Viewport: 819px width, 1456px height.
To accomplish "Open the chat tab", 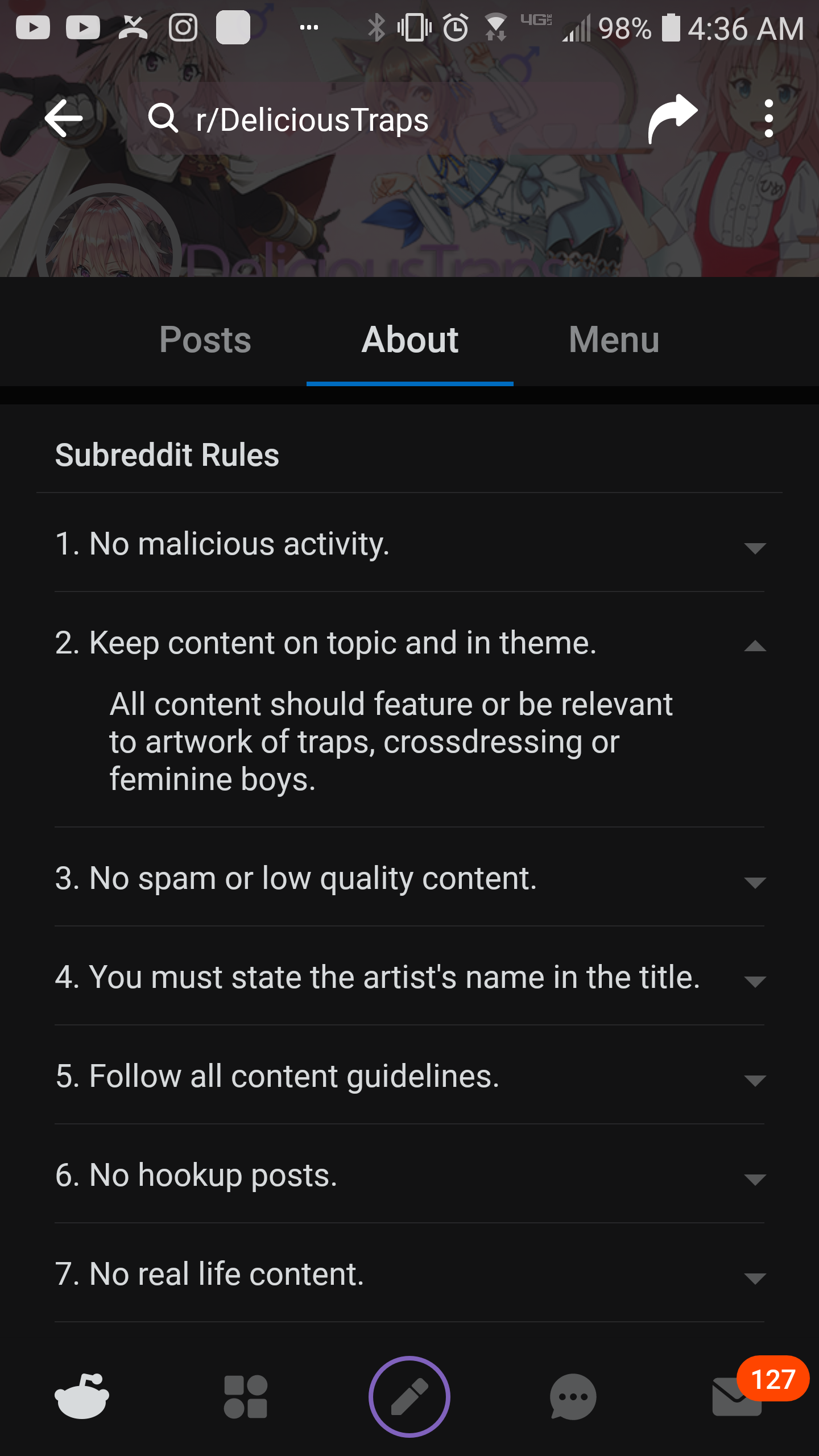I will click(573, 1396).
